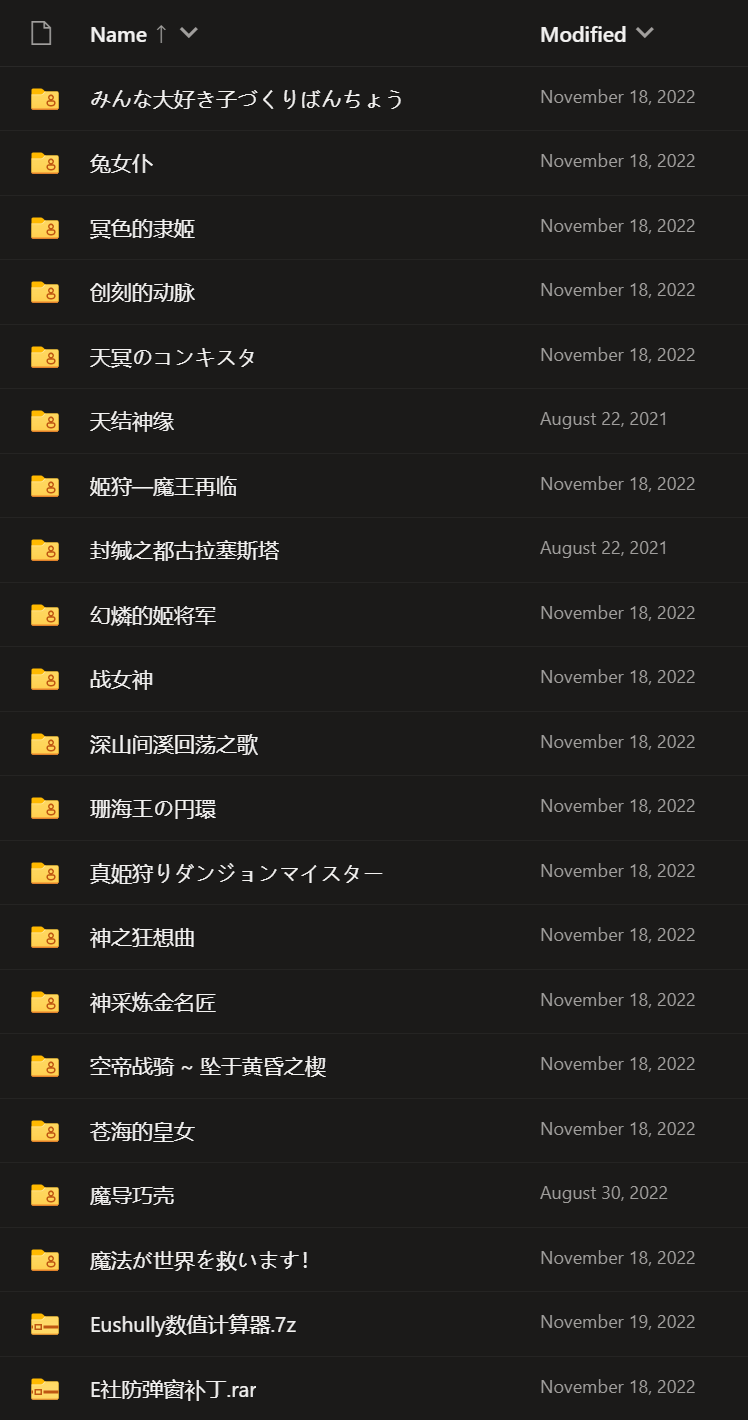Screen dimensions: 748x1420
Task: Sort files by the Name column
Action: tap(118, 34)
